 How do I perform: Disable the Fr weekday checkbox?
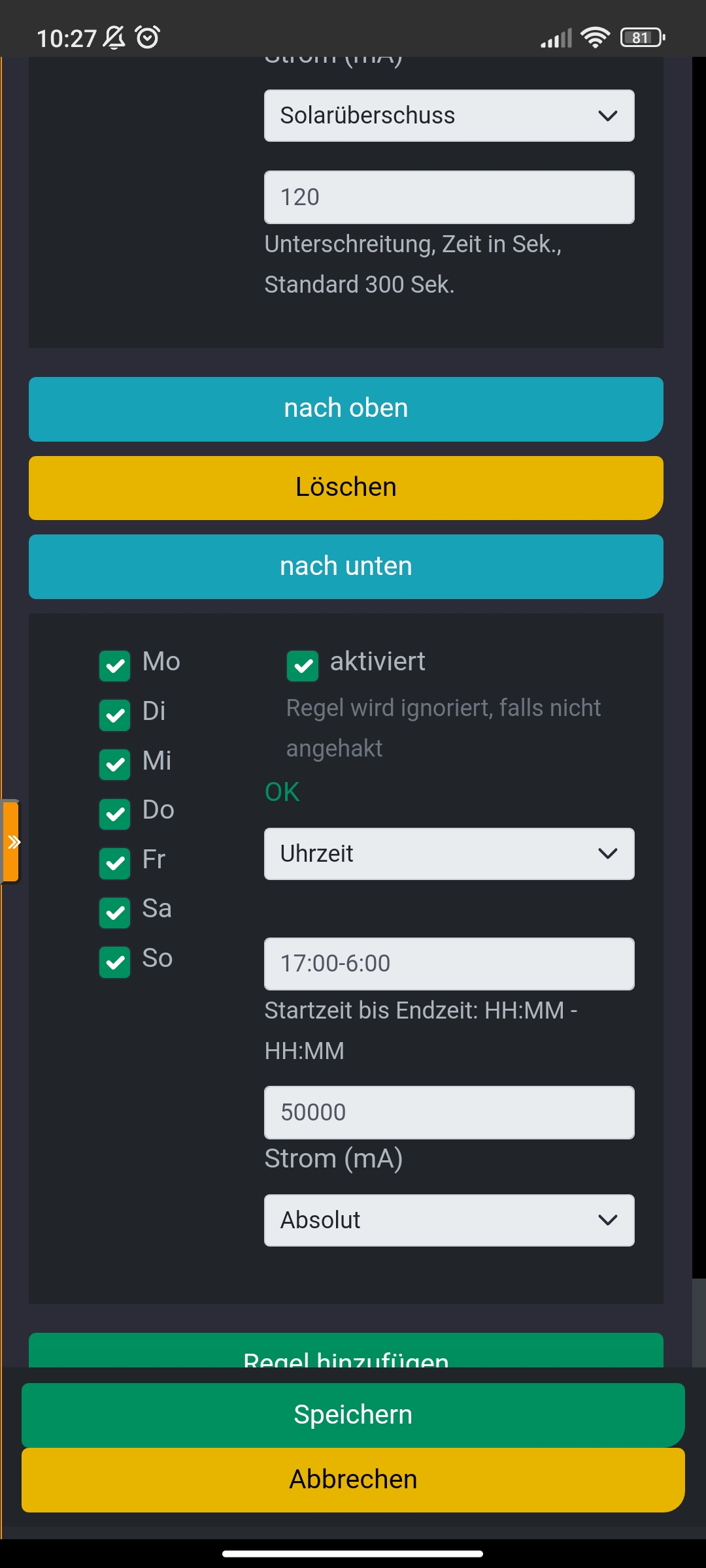[x=115, y=864]
